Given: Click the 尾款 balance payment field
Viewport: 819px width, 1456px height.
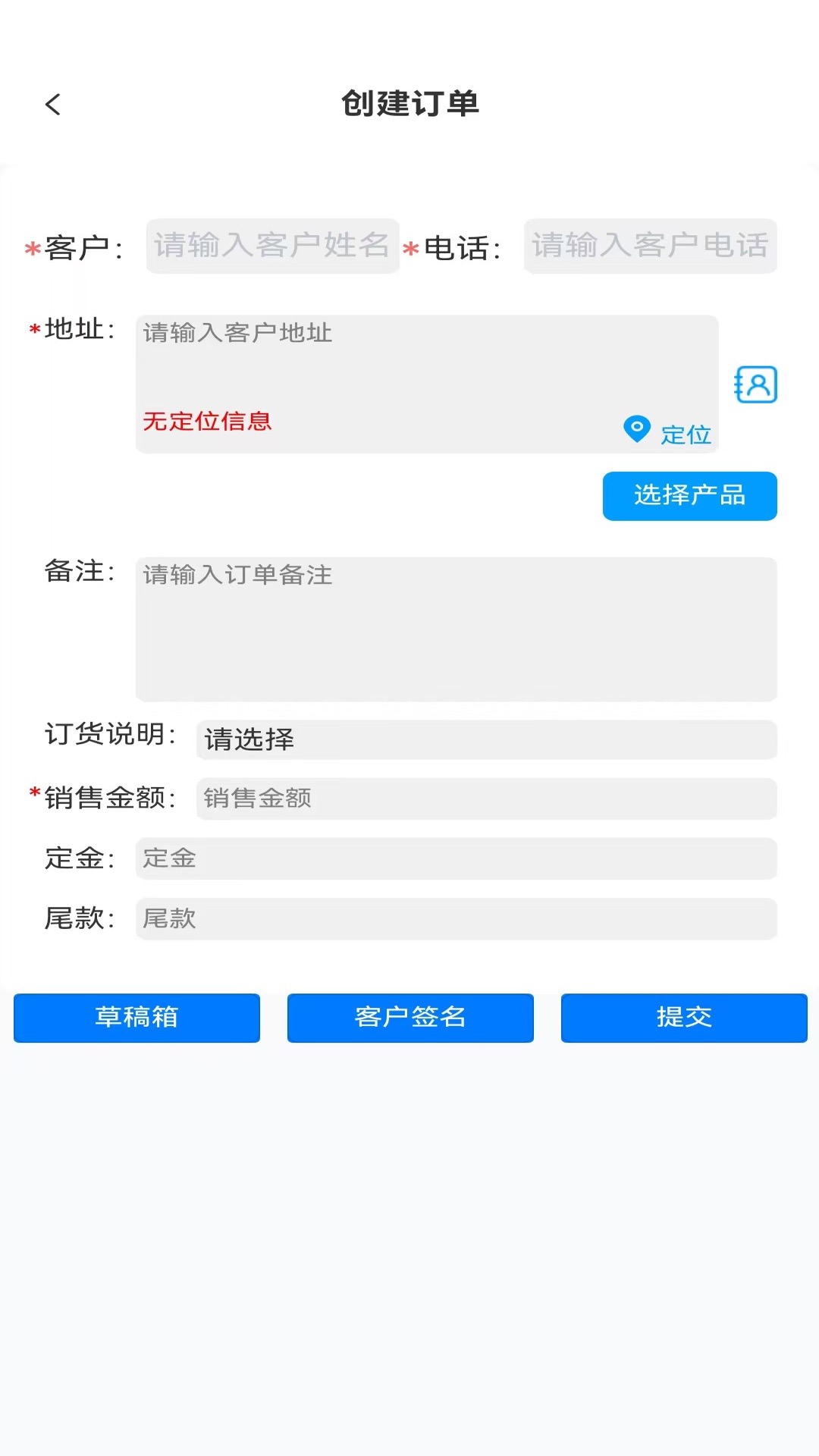Looking at the screenshot, I should pyautogui.click(x=455, y=918).
